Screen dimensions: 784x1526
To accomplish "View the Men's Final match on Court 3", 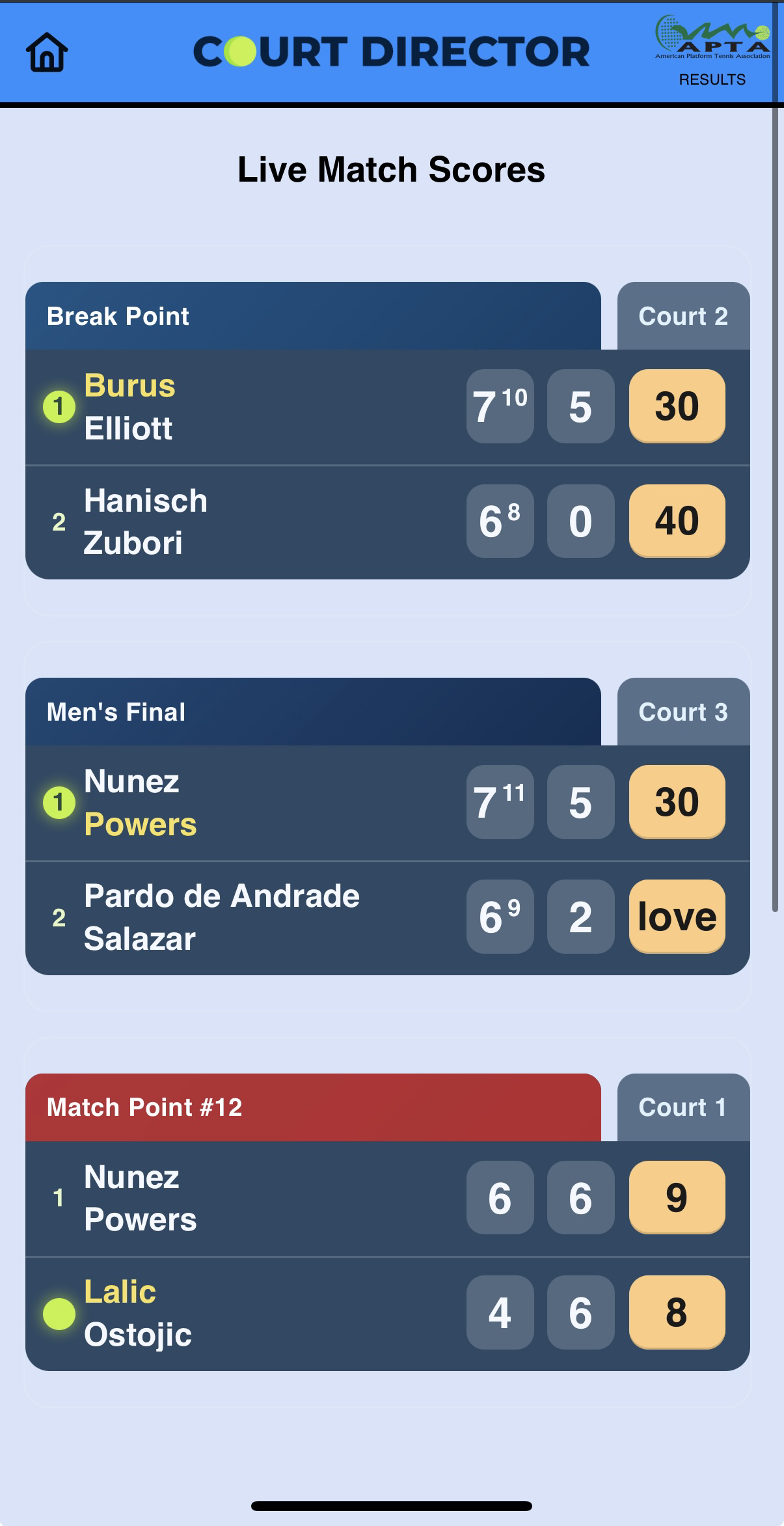I will click(x=312, y=712).
